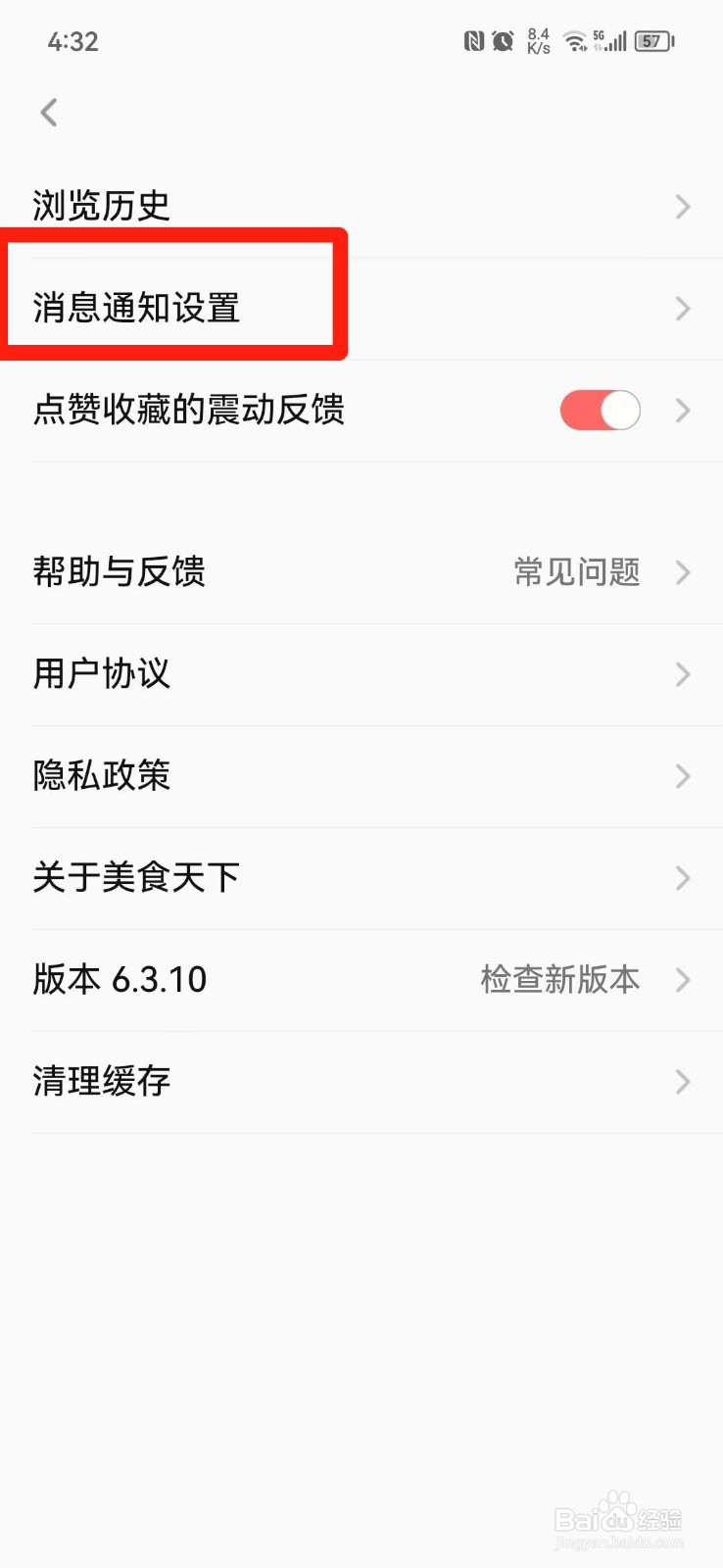The width and height of the screenshot is (723, 1568).
Task: Open 消息通知设置 via its chevron
Action: point(682,309)
